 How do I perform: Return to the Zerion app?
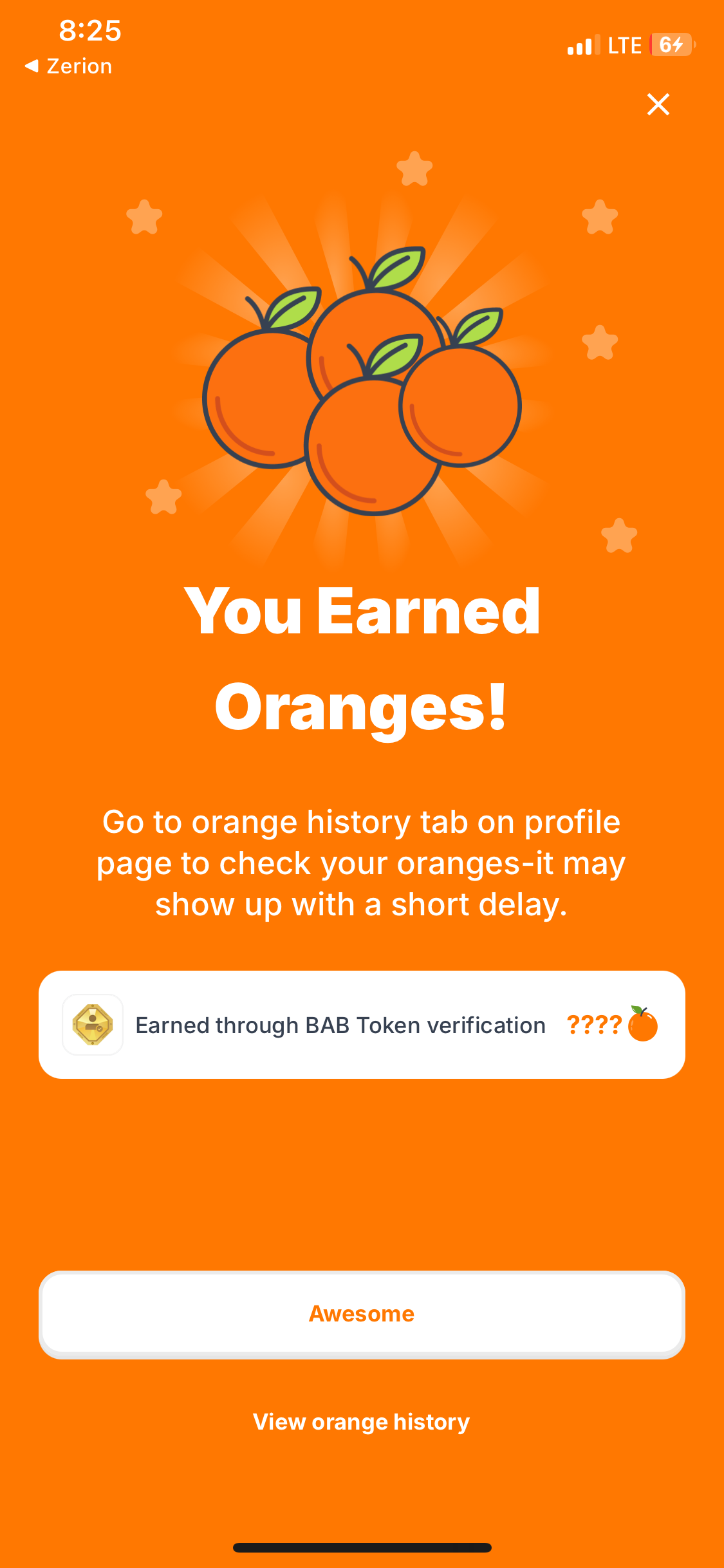coord(68,66)
